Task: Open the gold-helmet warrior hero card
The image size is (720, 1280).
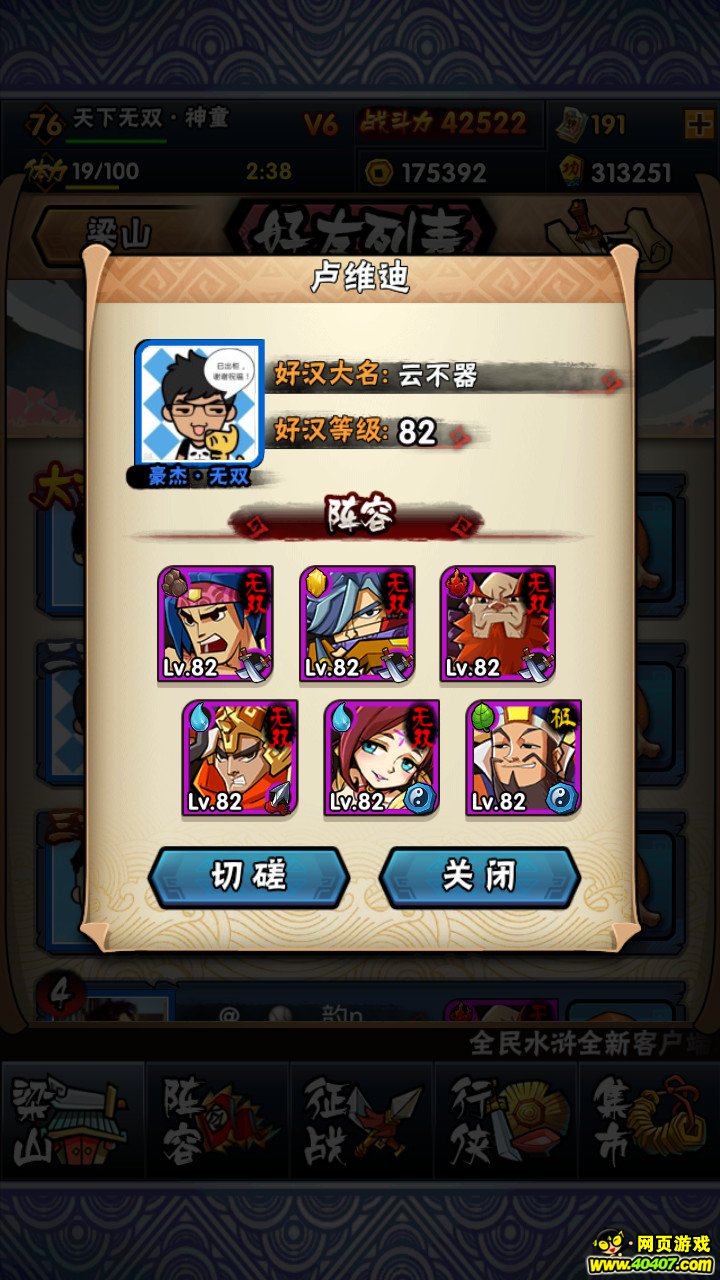Action: [x=240, y=758]
